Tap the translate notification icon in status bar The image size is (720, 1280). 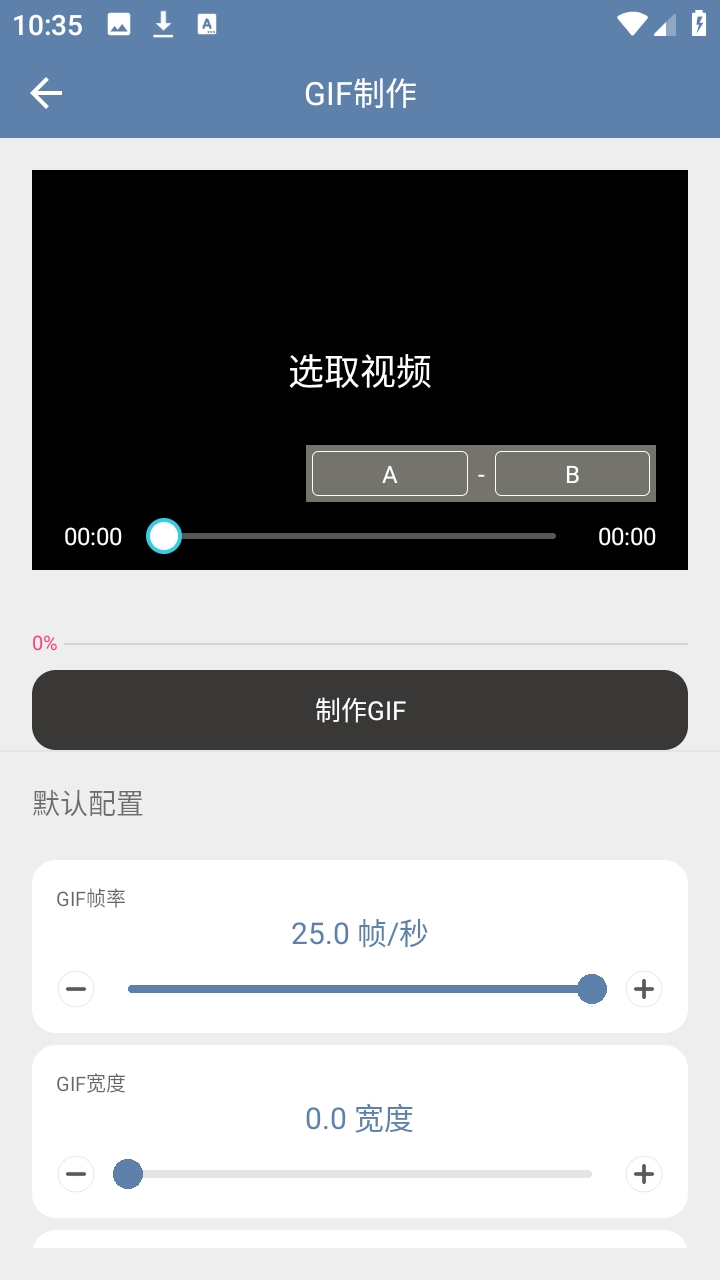tap(207, 24)
